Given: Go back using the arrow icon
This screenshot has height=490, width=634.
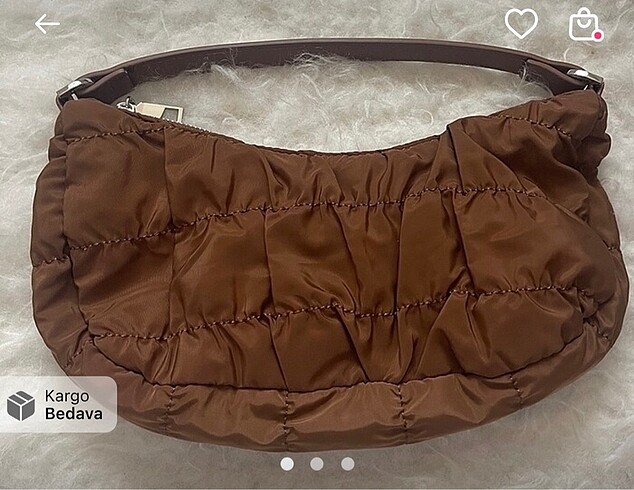Looking at the screenshot, I should pos(47,24).
